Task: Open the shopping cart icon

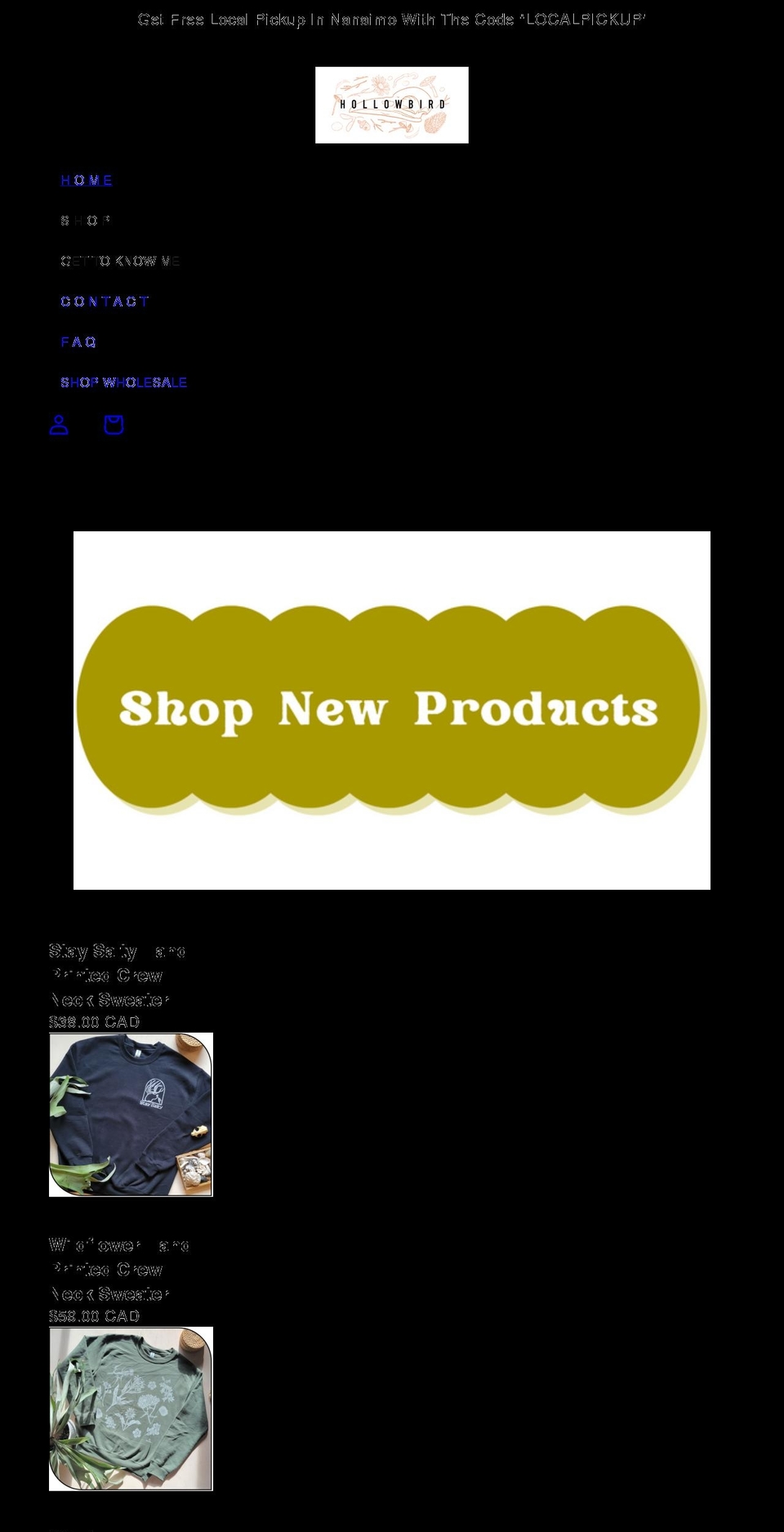Action: (114, 425)
